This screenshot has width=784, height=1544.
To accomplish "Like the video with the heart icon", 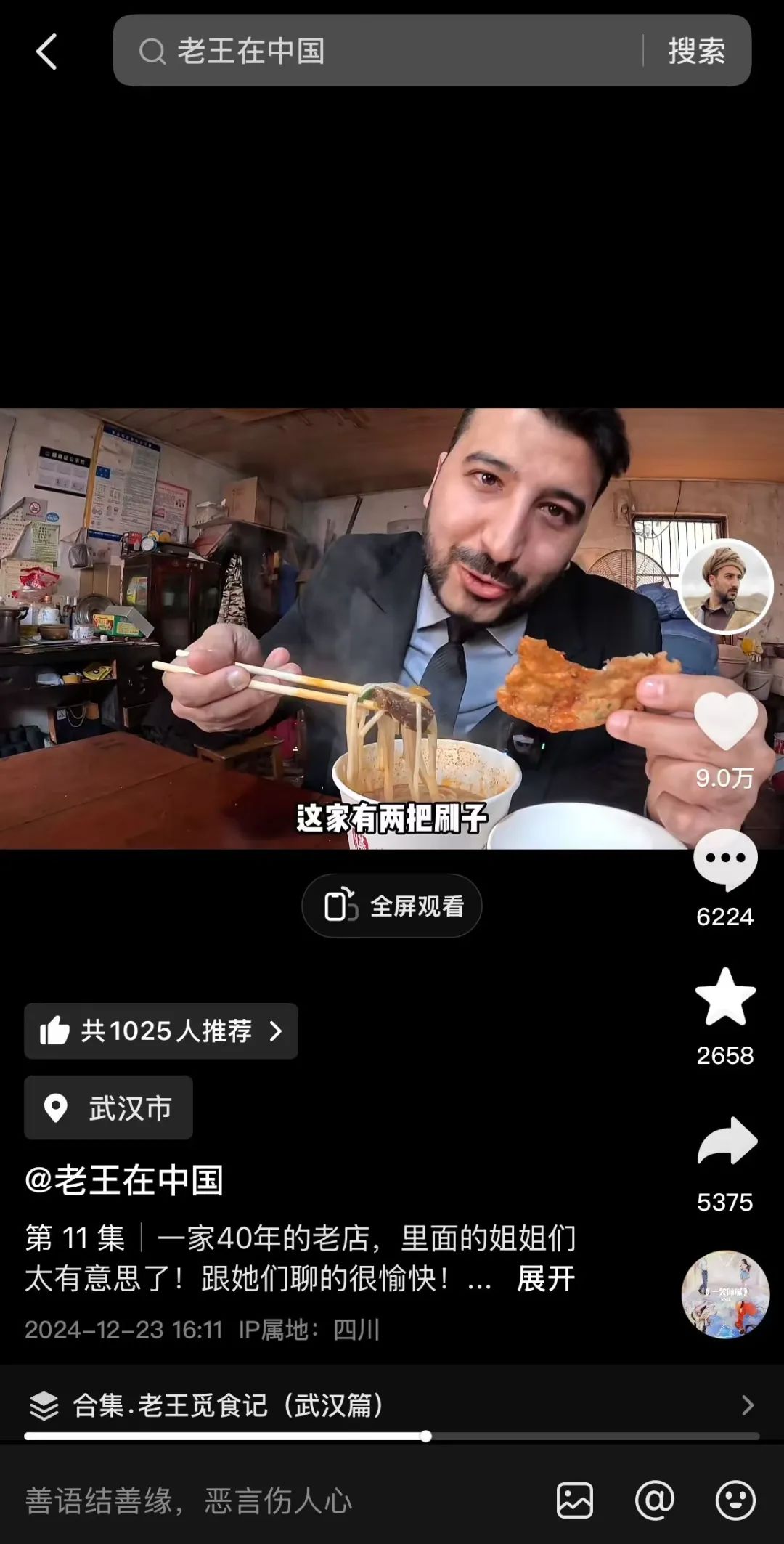I will (x=725, y=721).
